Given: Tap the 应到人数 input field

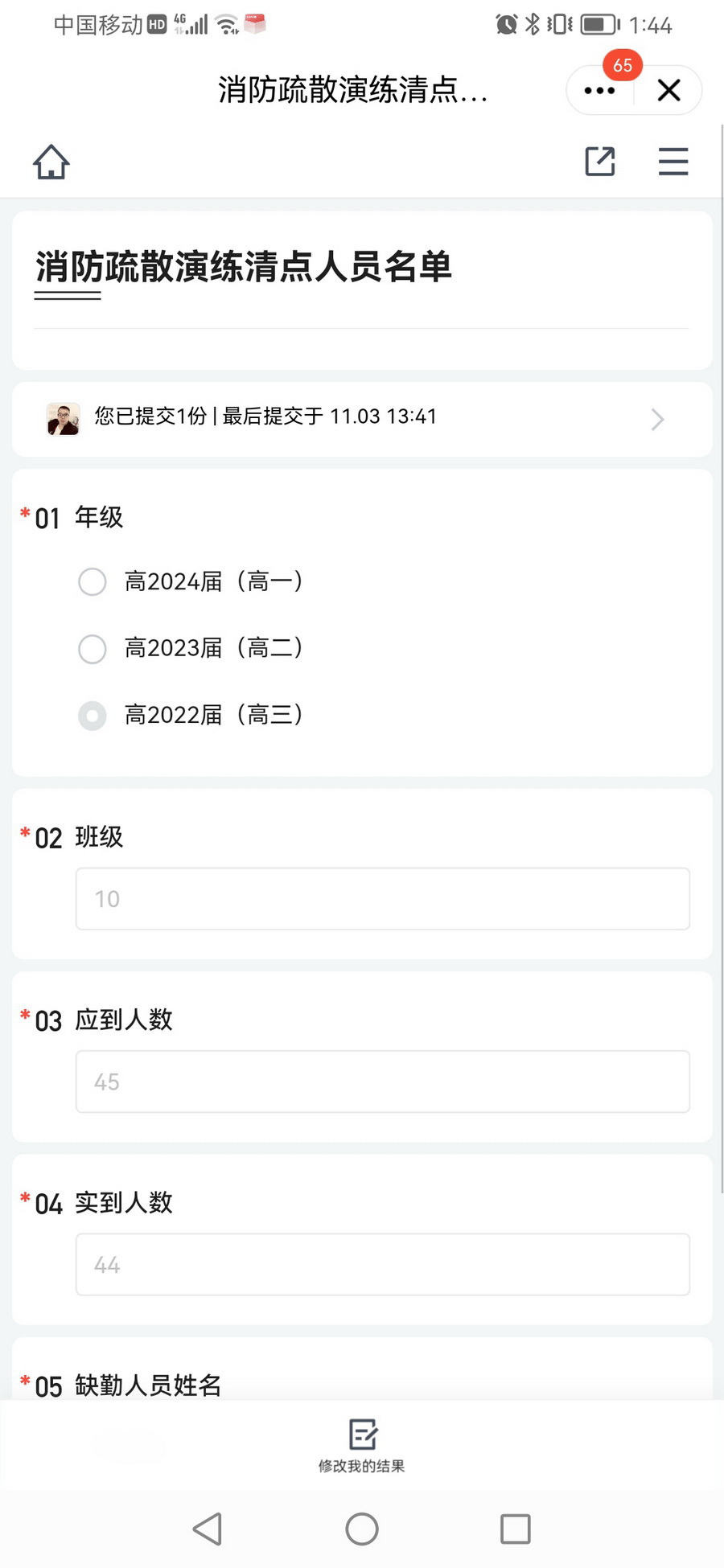Looking at the screenshot, I should [x=382, y=1082].
